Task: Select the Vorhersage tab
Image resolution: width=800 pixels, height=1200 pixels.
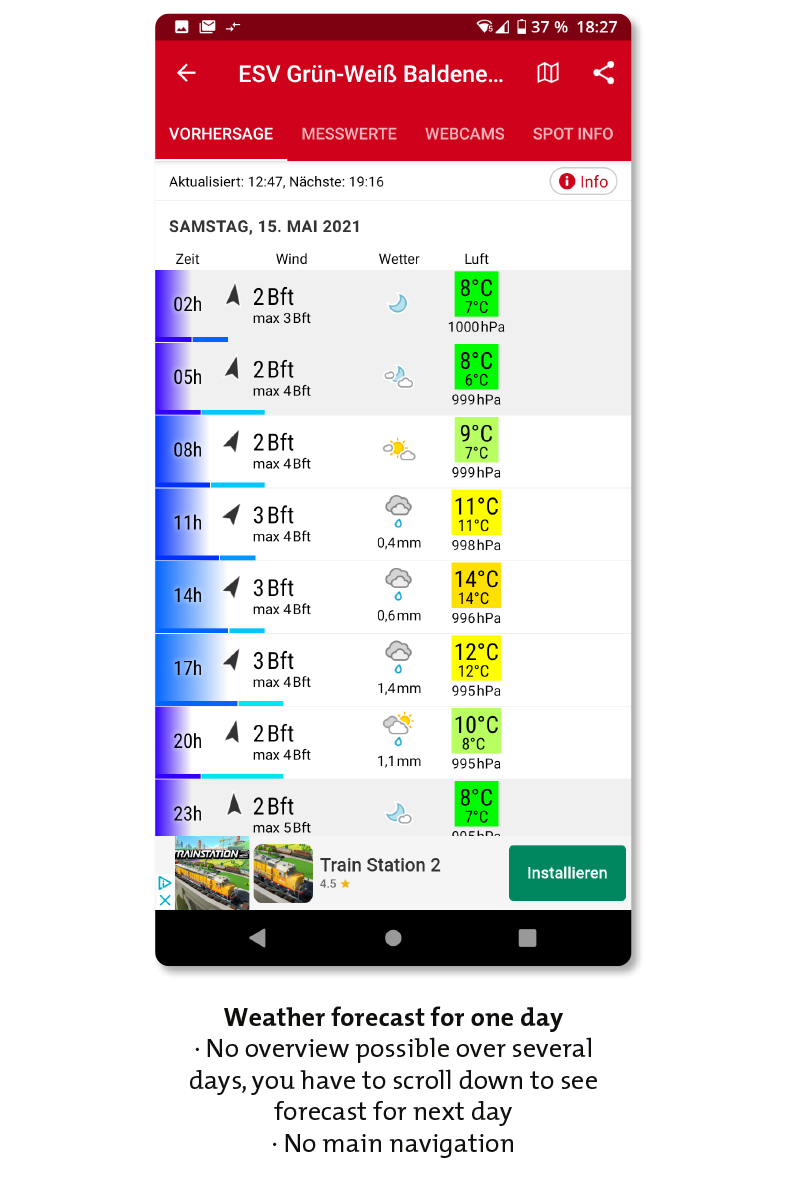Action: pos(221,134)
